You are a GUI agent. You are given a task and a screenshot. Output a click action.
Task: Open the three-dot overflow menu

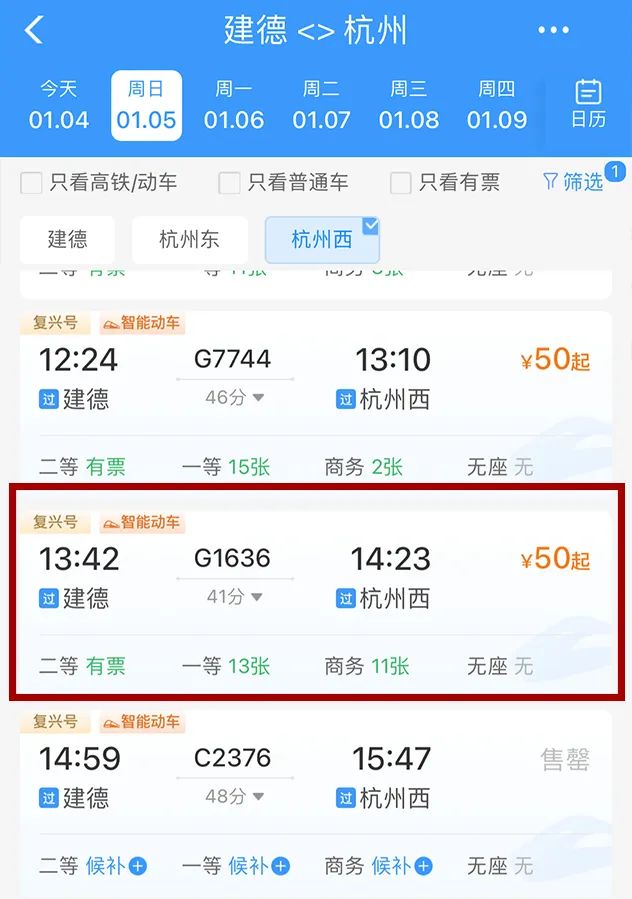tap(553, 31)
